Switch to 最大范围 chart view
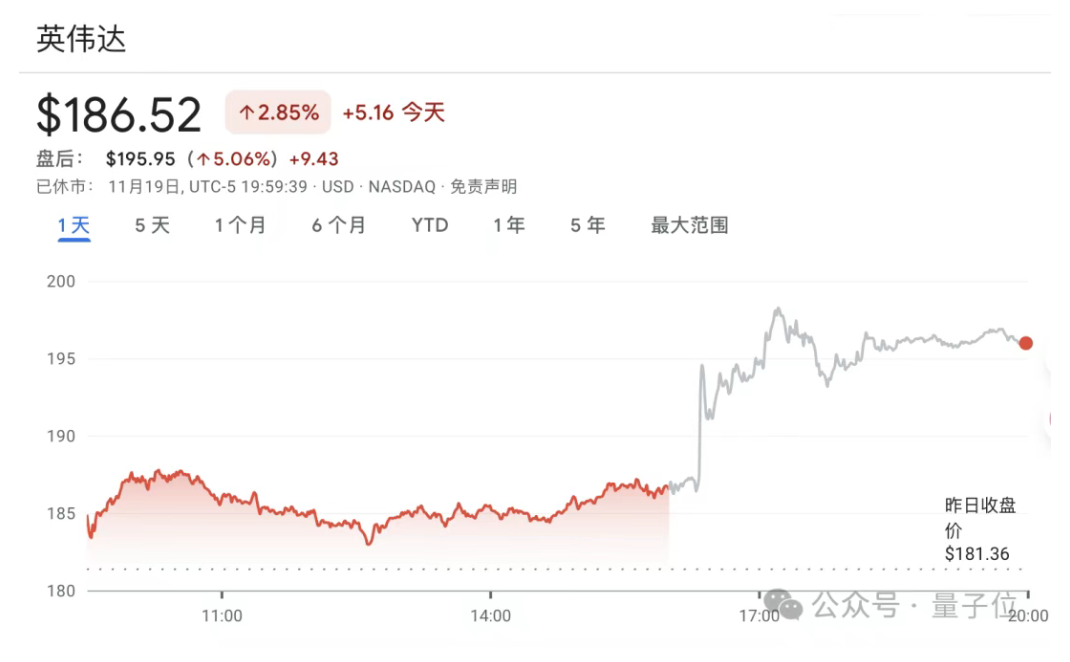 (689, 226)
